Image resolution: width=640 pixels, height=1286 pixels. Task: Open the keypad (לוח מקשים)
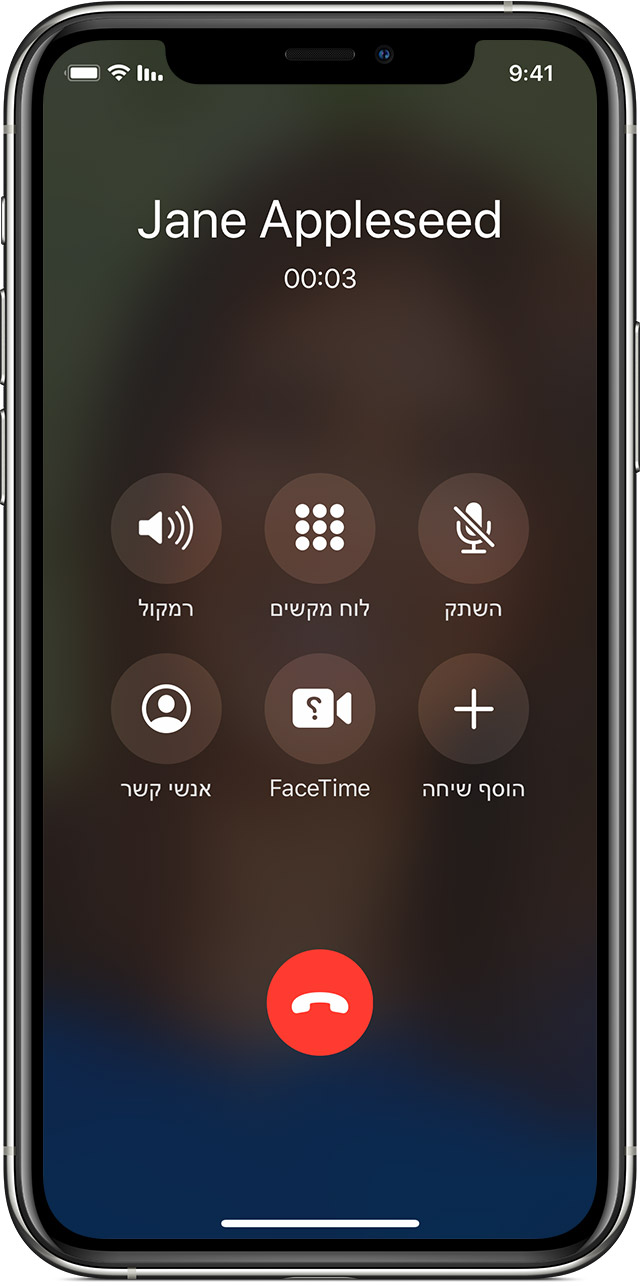[x=320, y=528]
